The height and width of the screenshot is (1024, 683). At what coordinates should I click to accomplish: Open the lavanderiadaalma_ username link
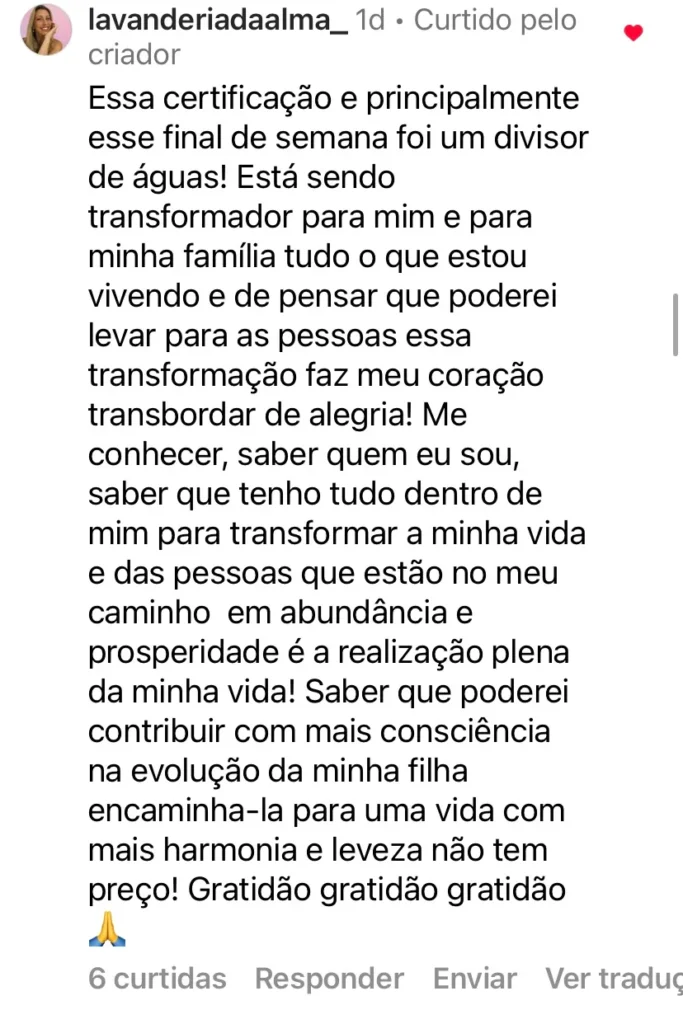218,20
